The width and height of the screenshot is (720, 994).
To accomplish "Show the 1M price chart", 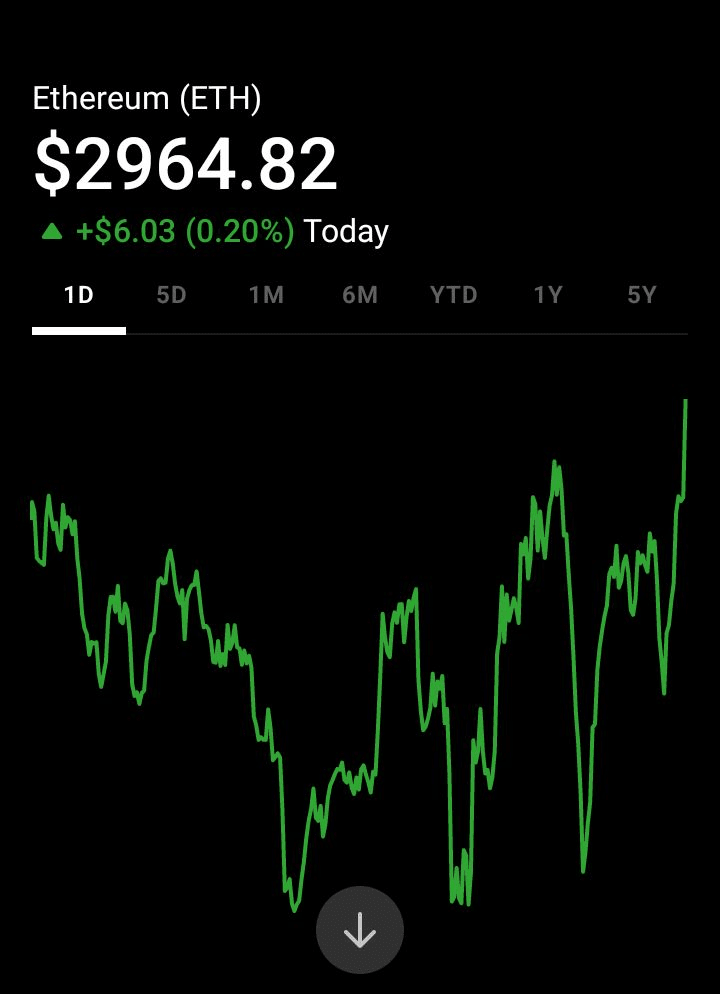I will 266,296.
